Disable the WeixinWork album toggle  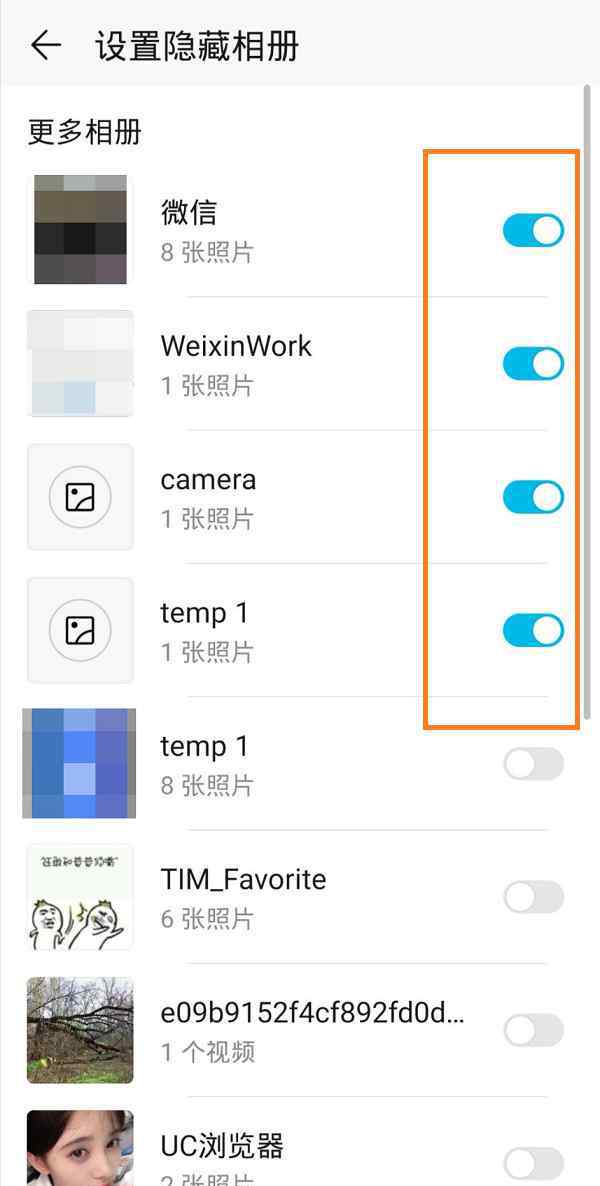(x=533, y=364)
